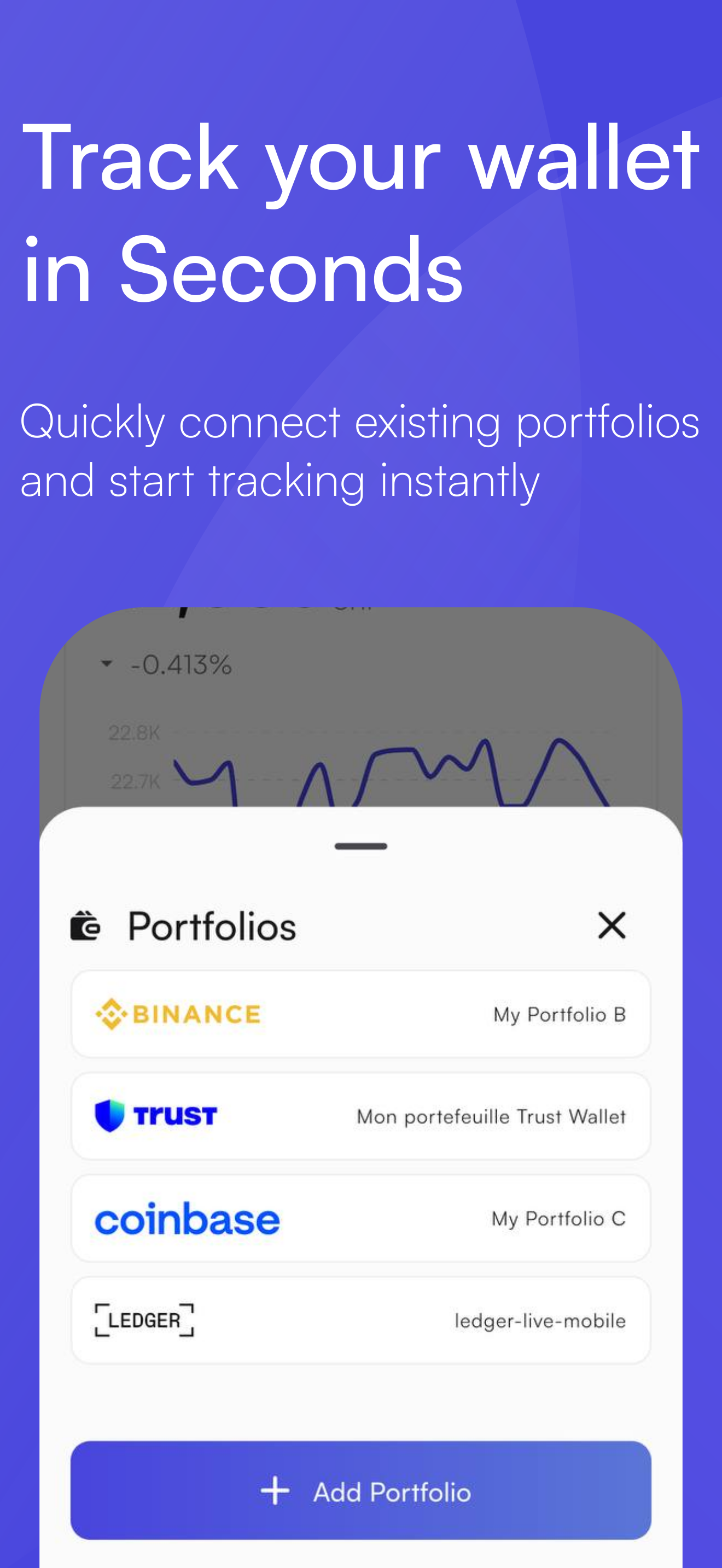Tap the wallet icon beside Portfolios heading
Viewport: 722px width, 1568px height.
coord(86,925)
